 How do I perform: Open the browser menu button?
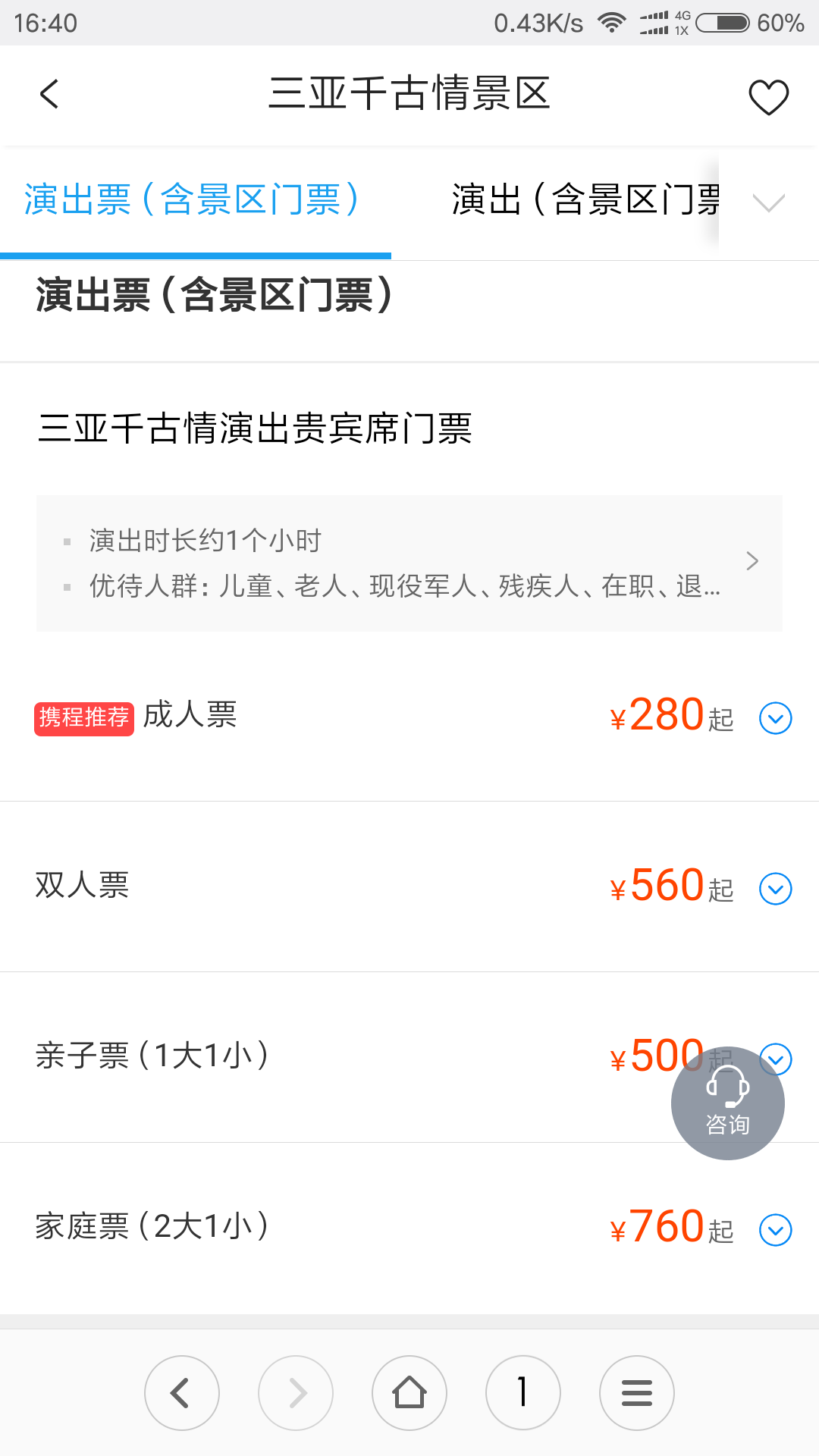[637, 1393]
